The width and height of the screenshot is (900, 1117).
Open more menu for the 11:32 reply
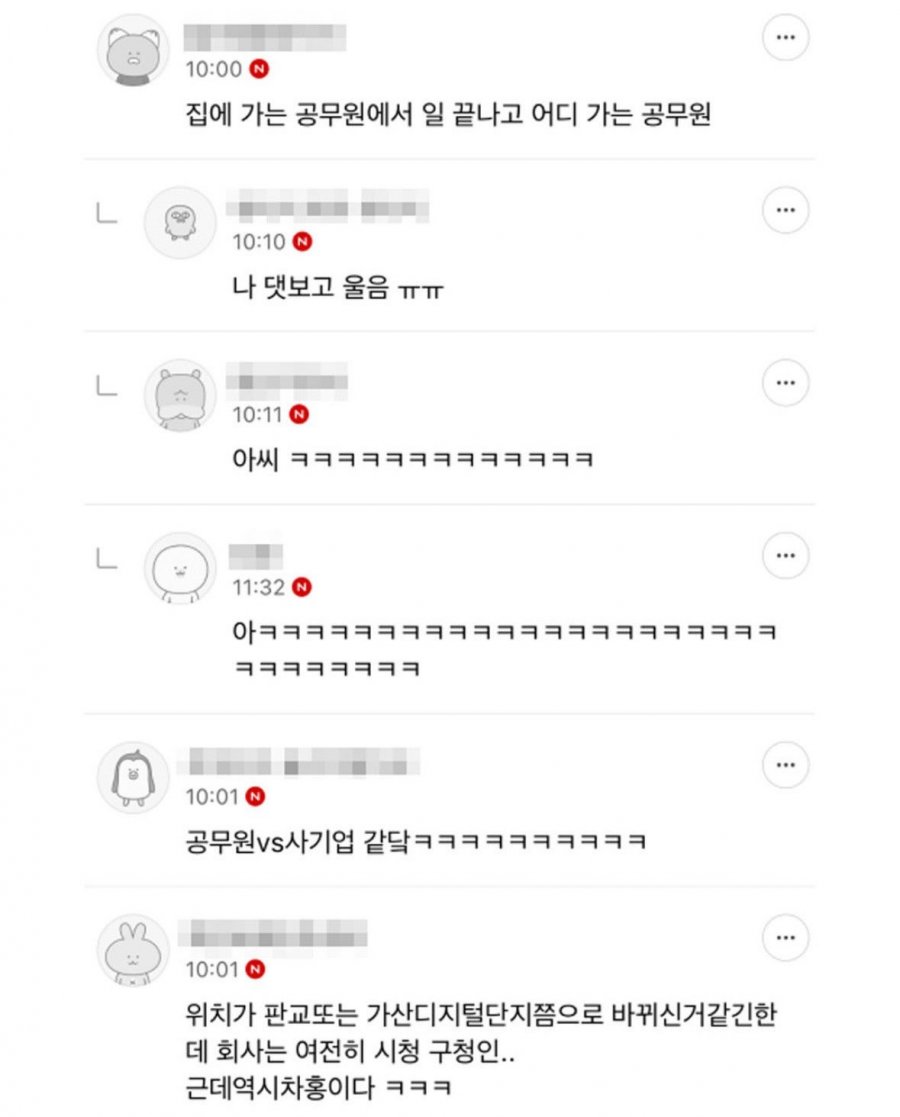786,555
